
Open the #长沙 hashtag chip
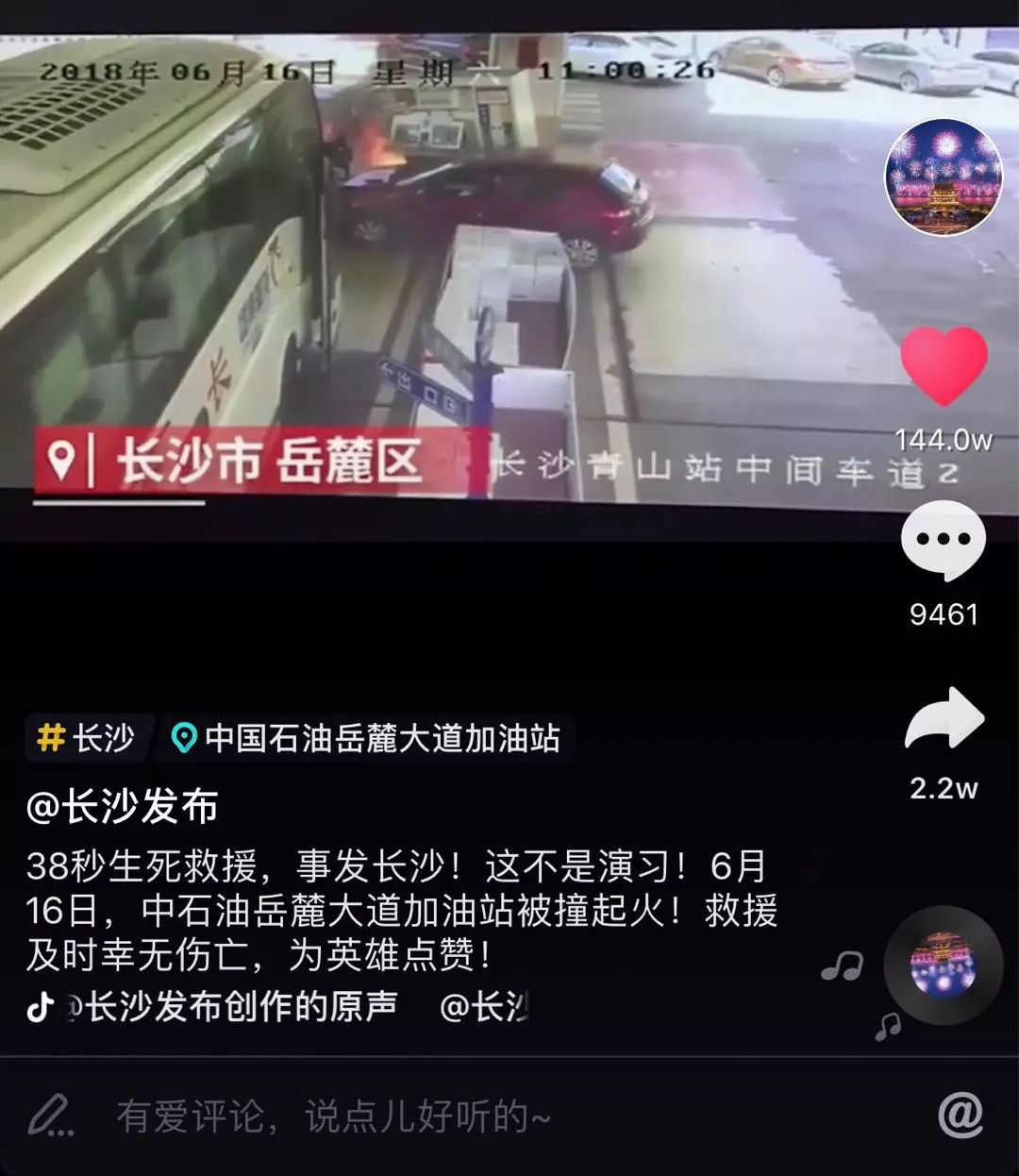click(87, 738)
